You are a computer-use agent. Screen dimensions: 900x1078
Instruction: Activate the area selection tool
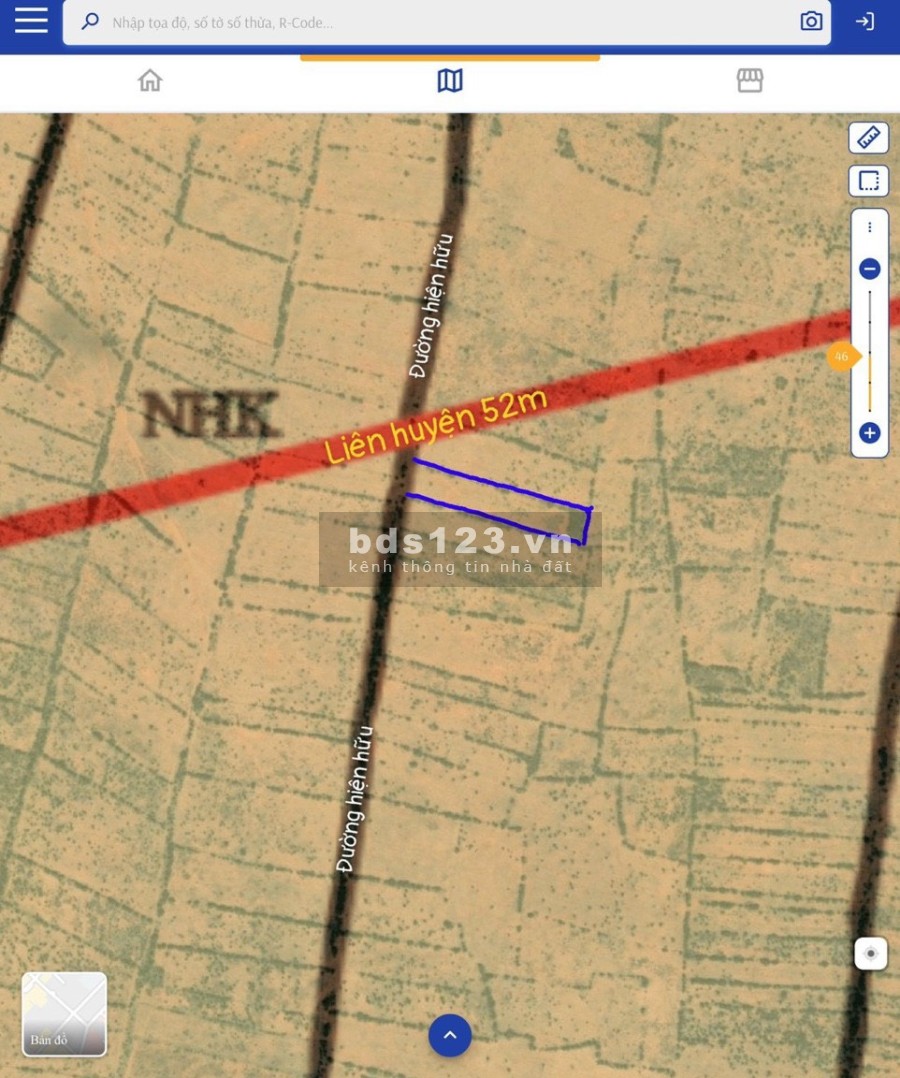click(x=869, y=181)
